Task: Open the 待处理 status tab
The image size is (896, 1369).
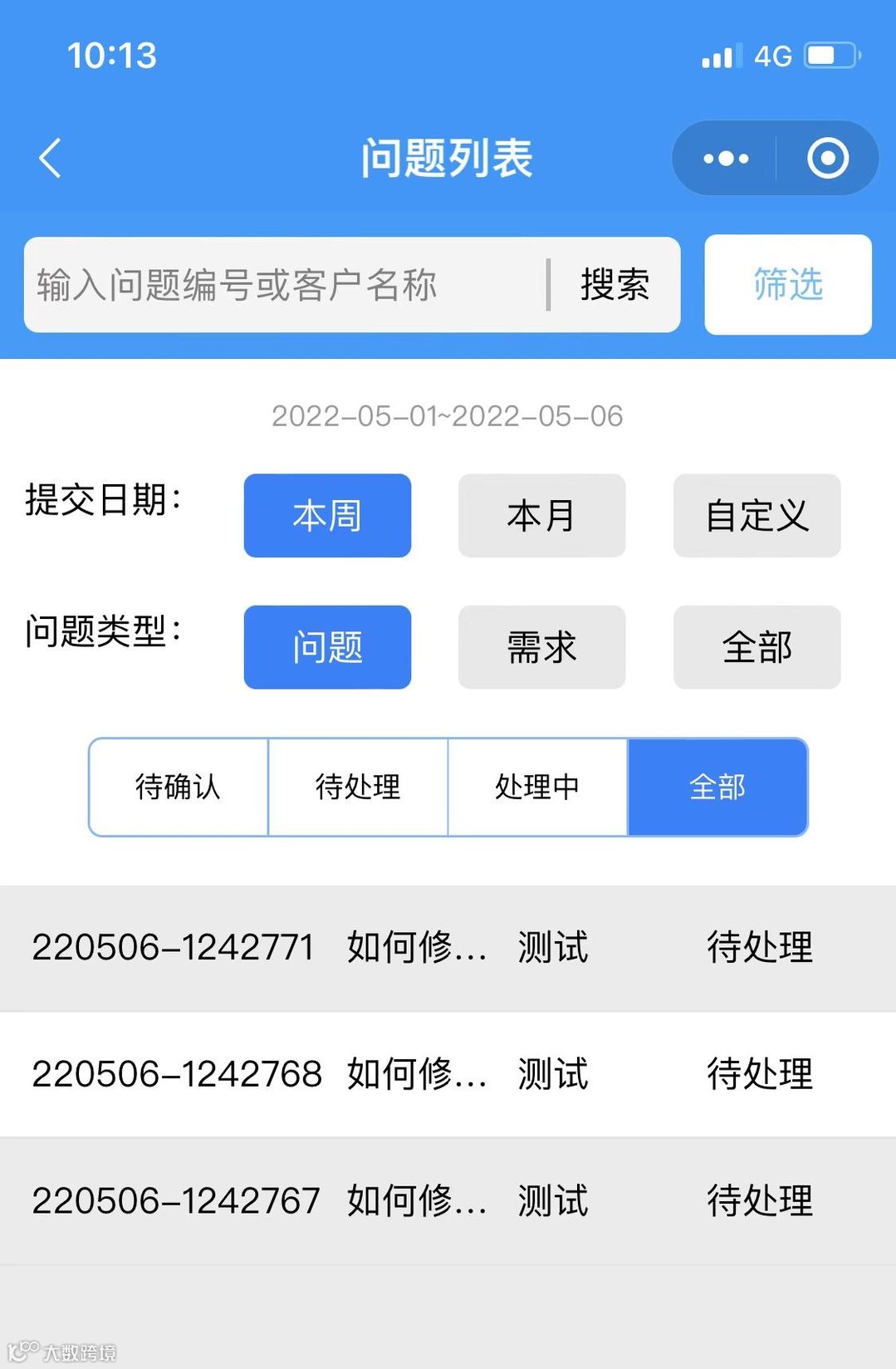Action: coord(357,787)
